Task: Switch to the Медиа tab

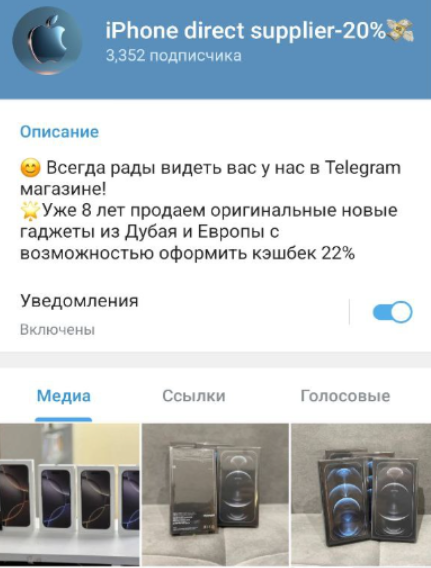Action: [x=64, y=396]
